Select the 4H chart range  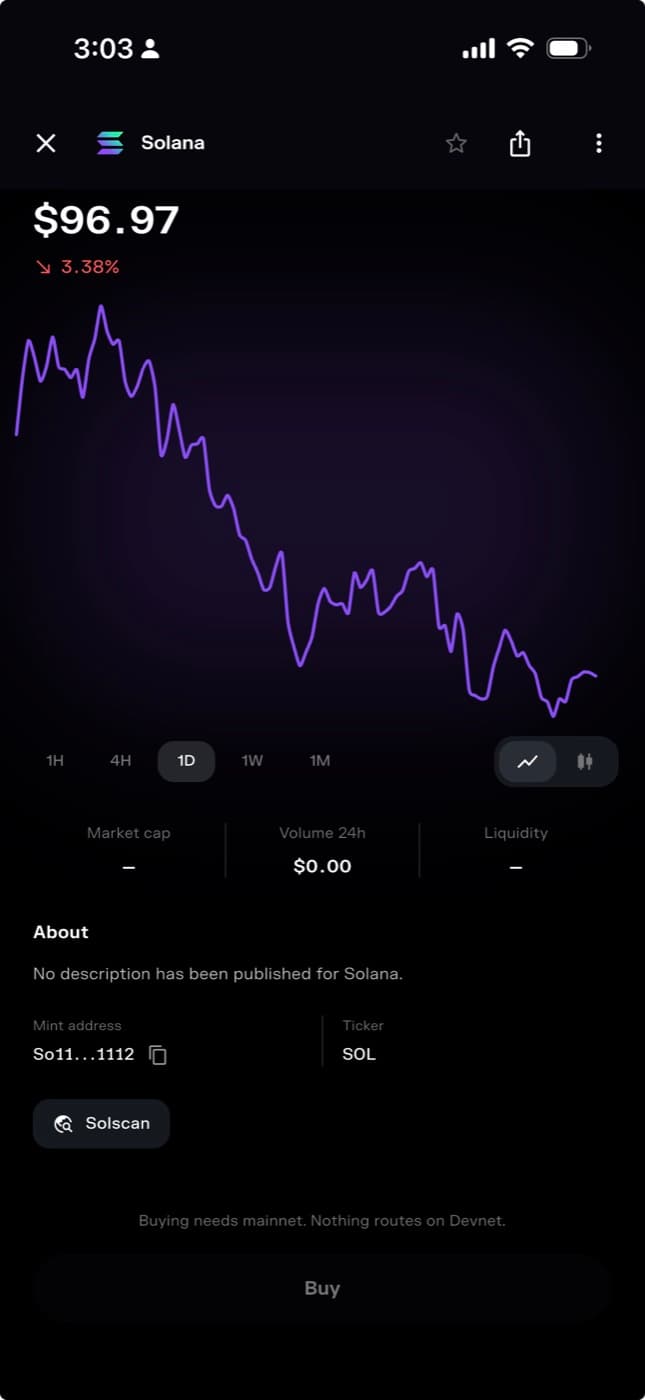[x=121, y=761]
